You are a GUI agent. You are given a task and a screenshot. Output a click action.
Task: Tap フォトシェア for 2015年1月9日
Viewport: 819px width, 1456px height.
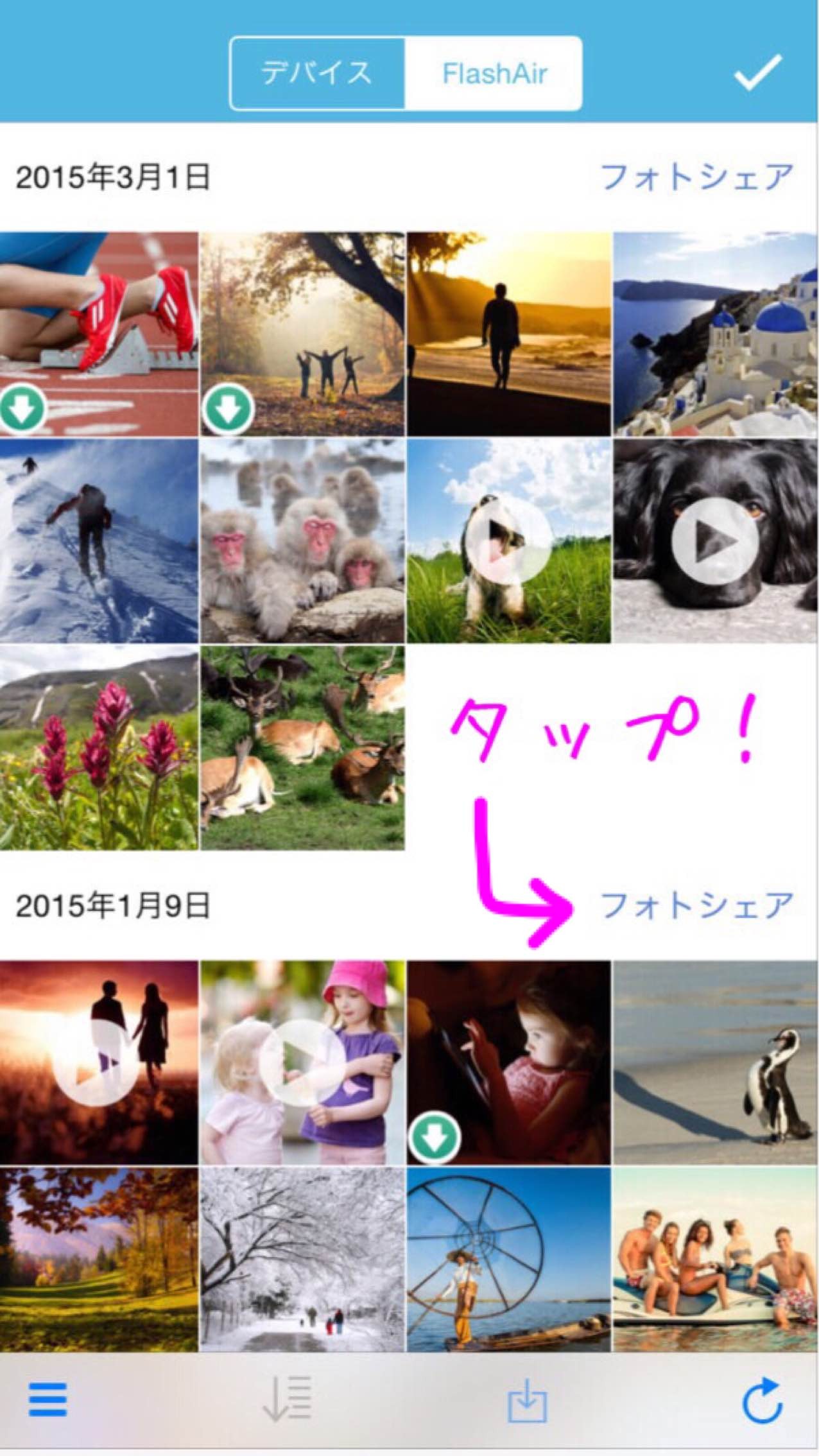pos(696,906)
